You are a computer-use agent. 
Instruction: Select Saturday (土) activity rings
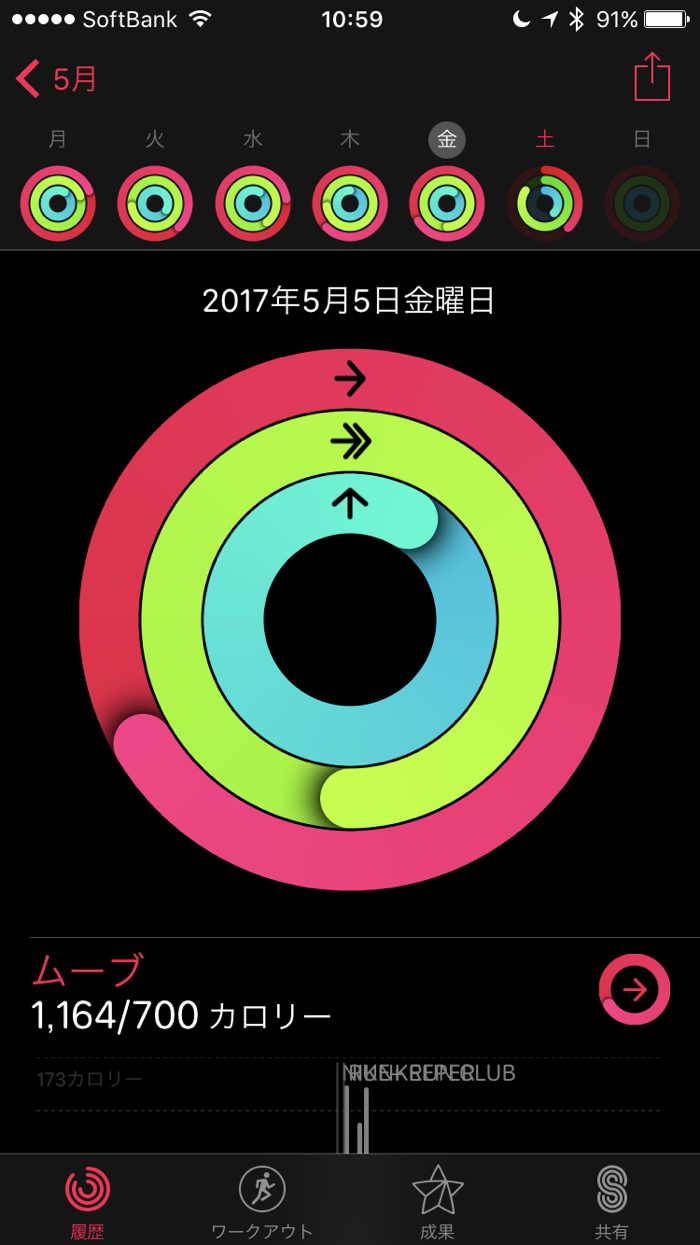(544, 204)
